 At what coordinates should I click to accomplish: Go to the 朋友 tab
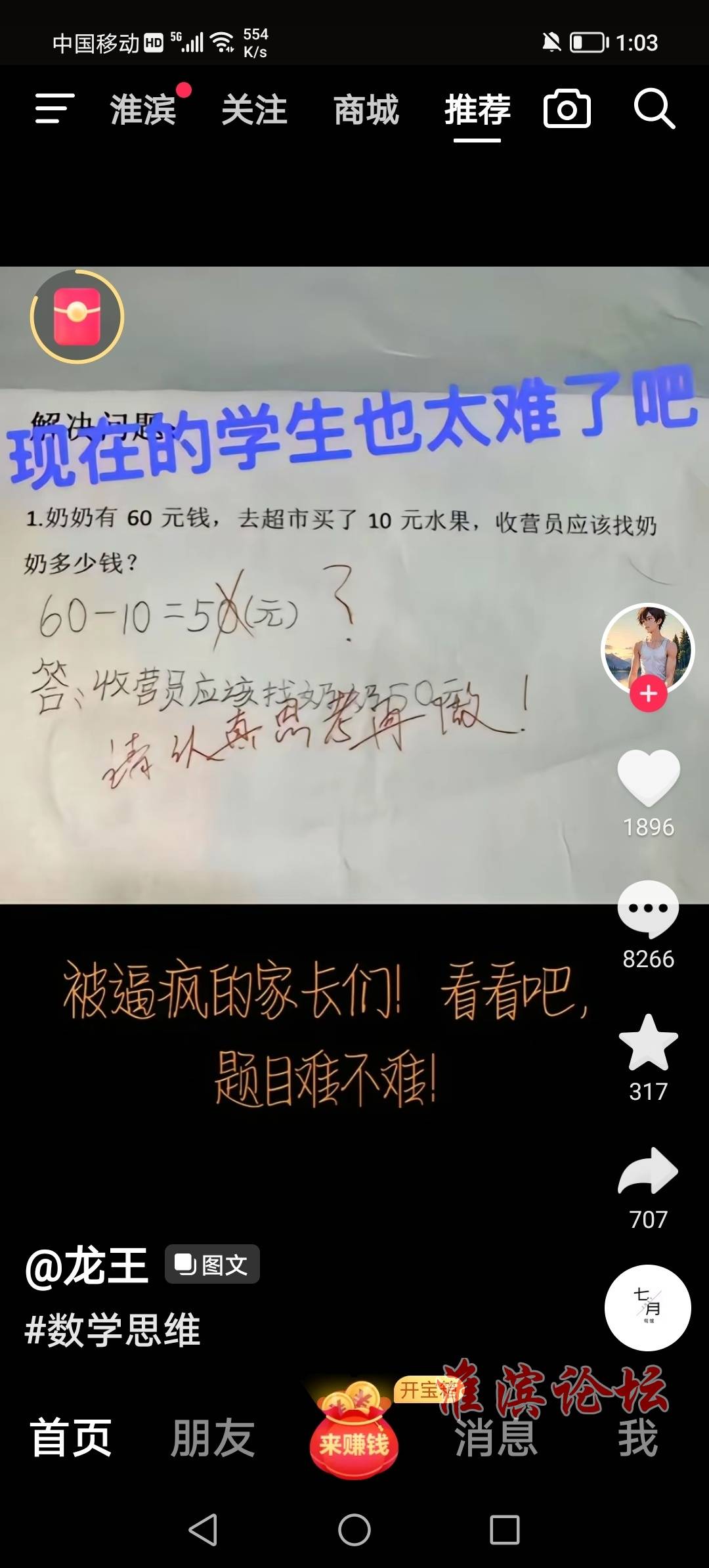click(x=212, y=1438)
